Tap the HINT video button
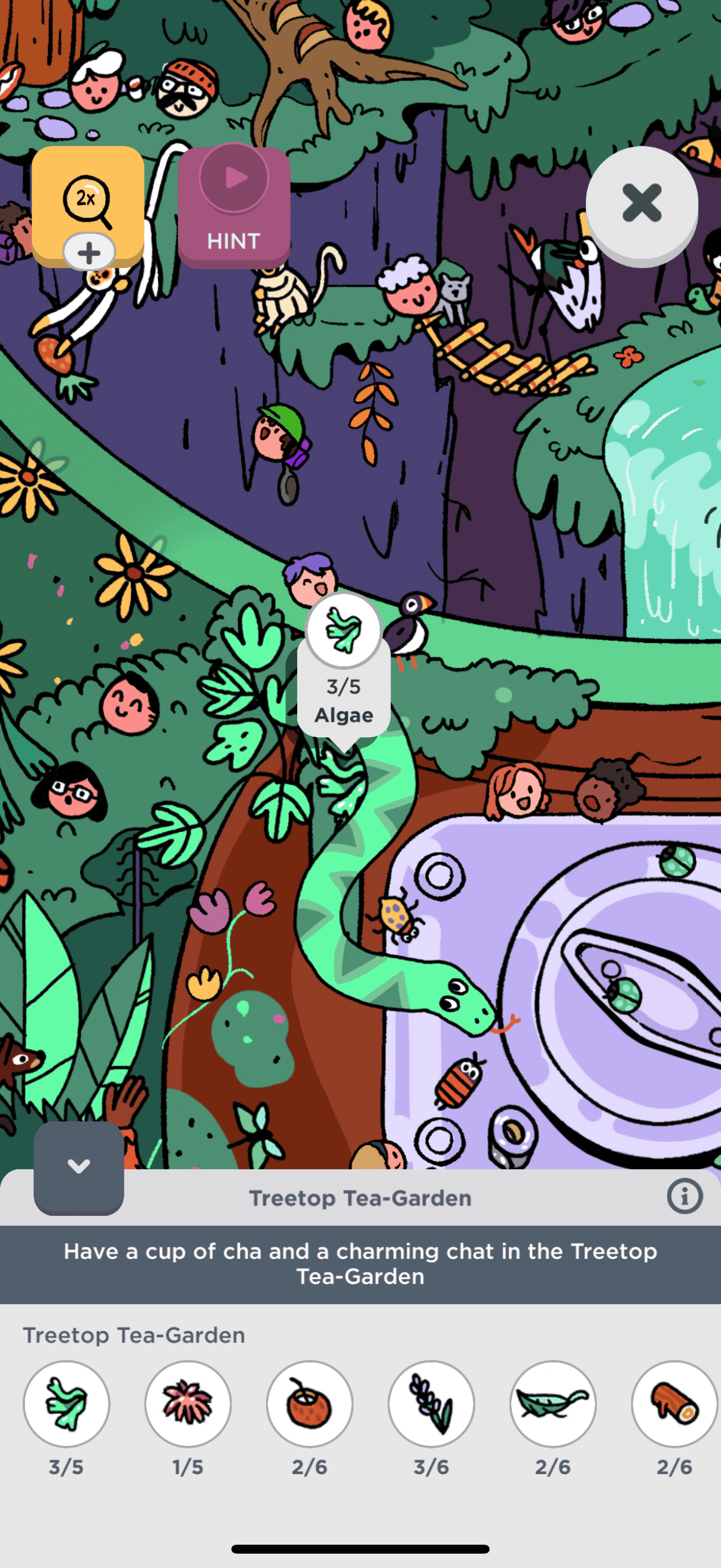Image resolution: width=721 pixels, height=1568 pixels. [234, 206]
